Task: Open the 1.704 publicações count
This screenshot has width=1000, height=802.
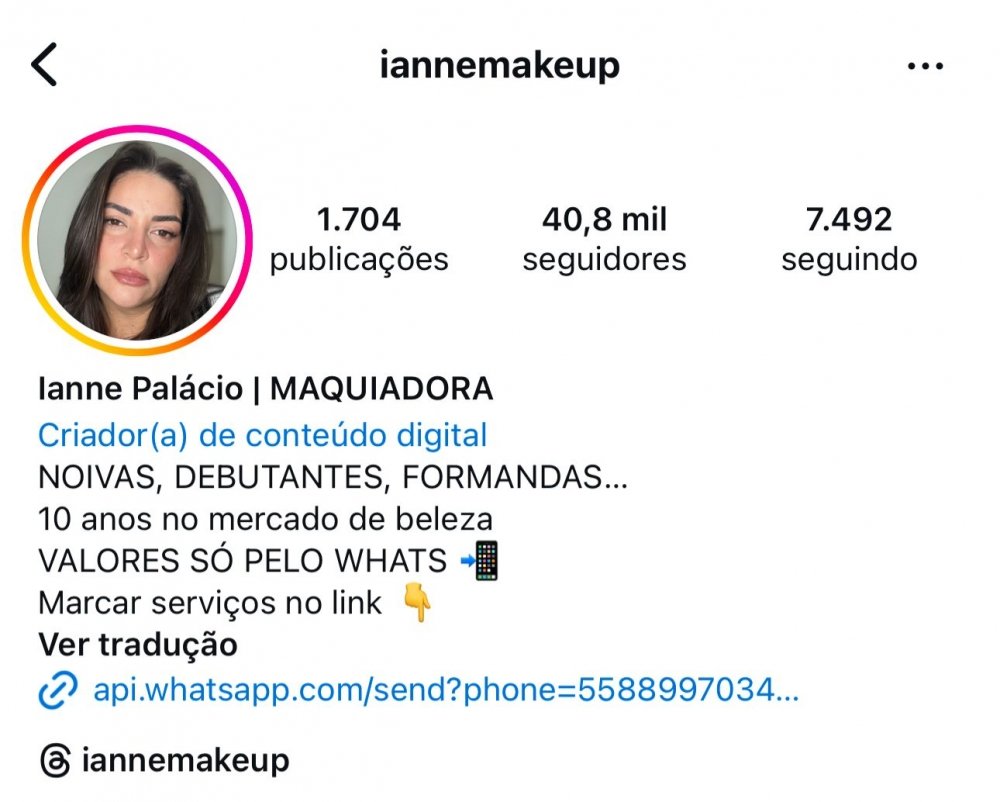Action: pos(359,240)
